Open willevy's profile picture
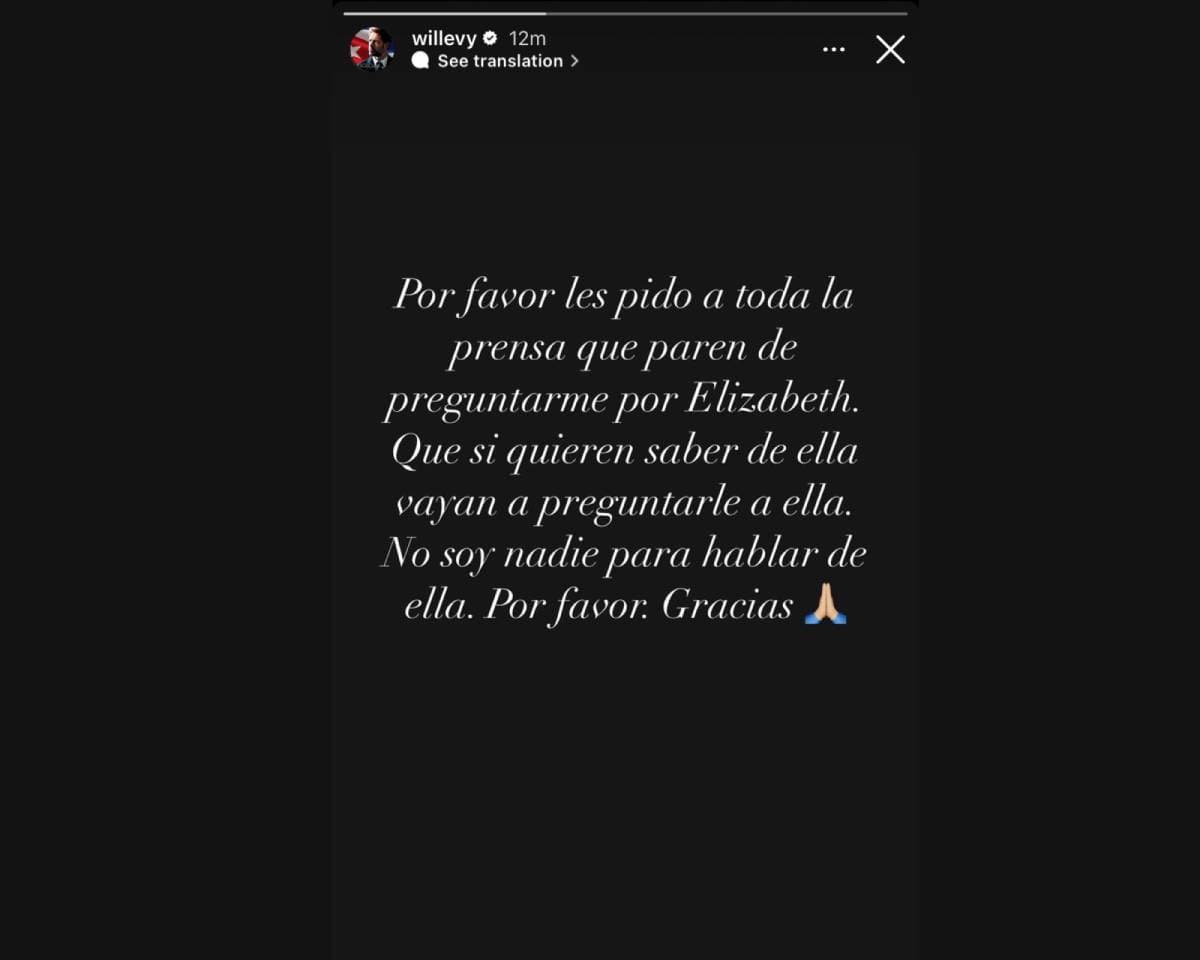This screenshot has height=960, width=1200. pyautogui.click(x=371, y=49)
